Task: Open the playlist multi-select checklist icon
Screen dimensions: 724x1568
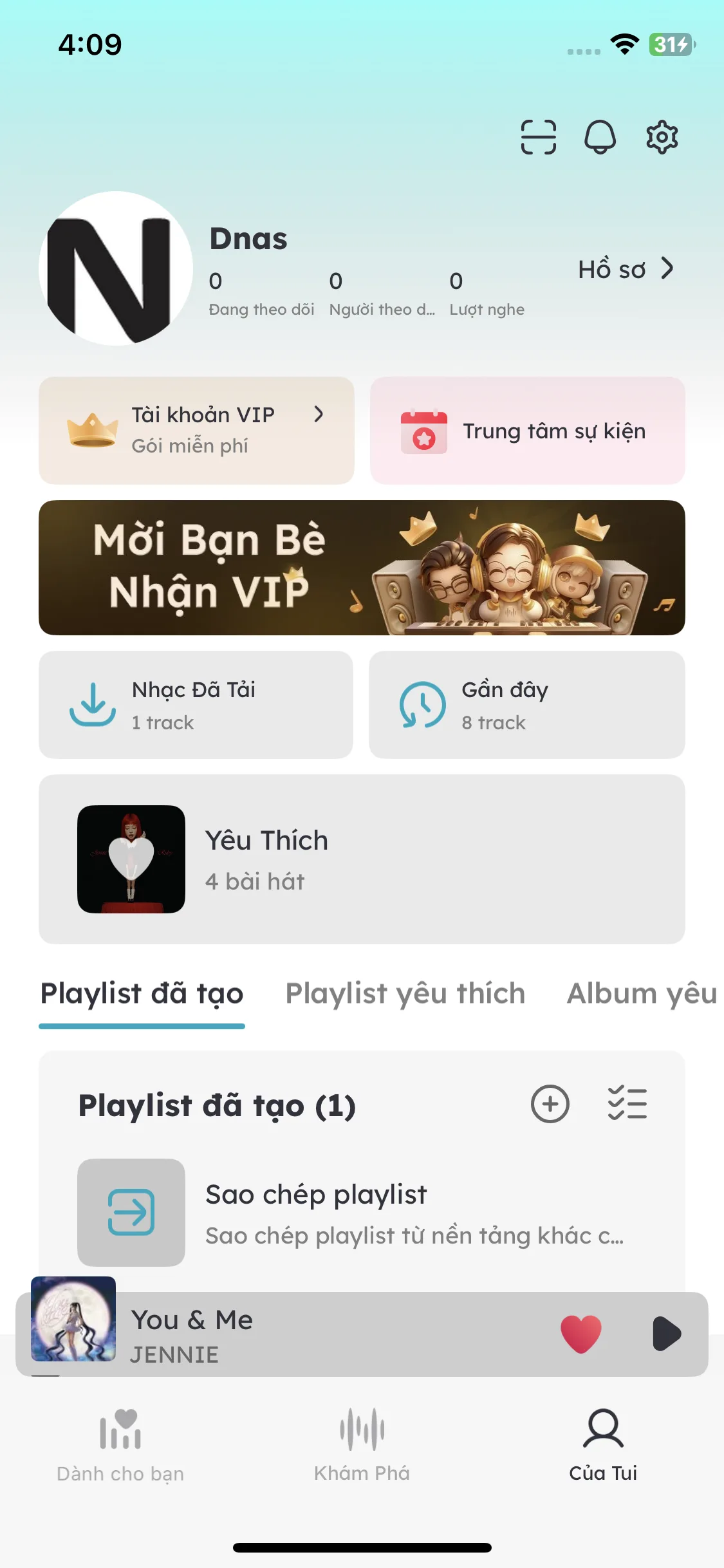Action: [x=627, y=1104]
